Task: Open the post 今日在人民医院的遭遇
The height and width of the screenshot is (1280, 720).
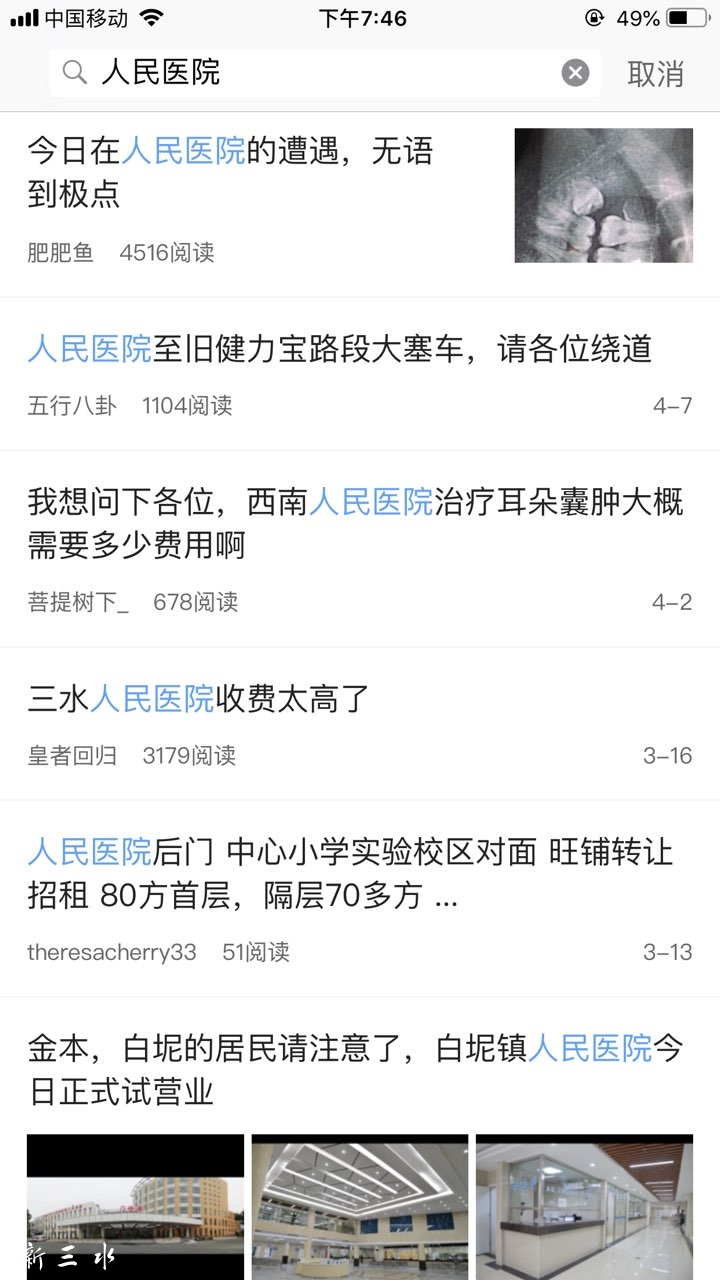Action: [230, 171]
